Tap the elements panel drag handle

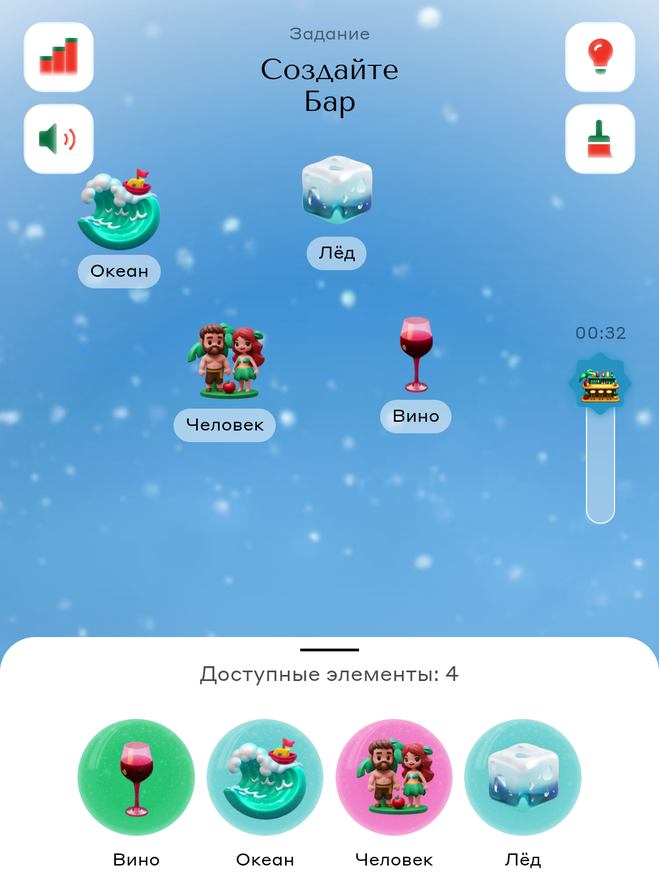(x=329, y=650)
